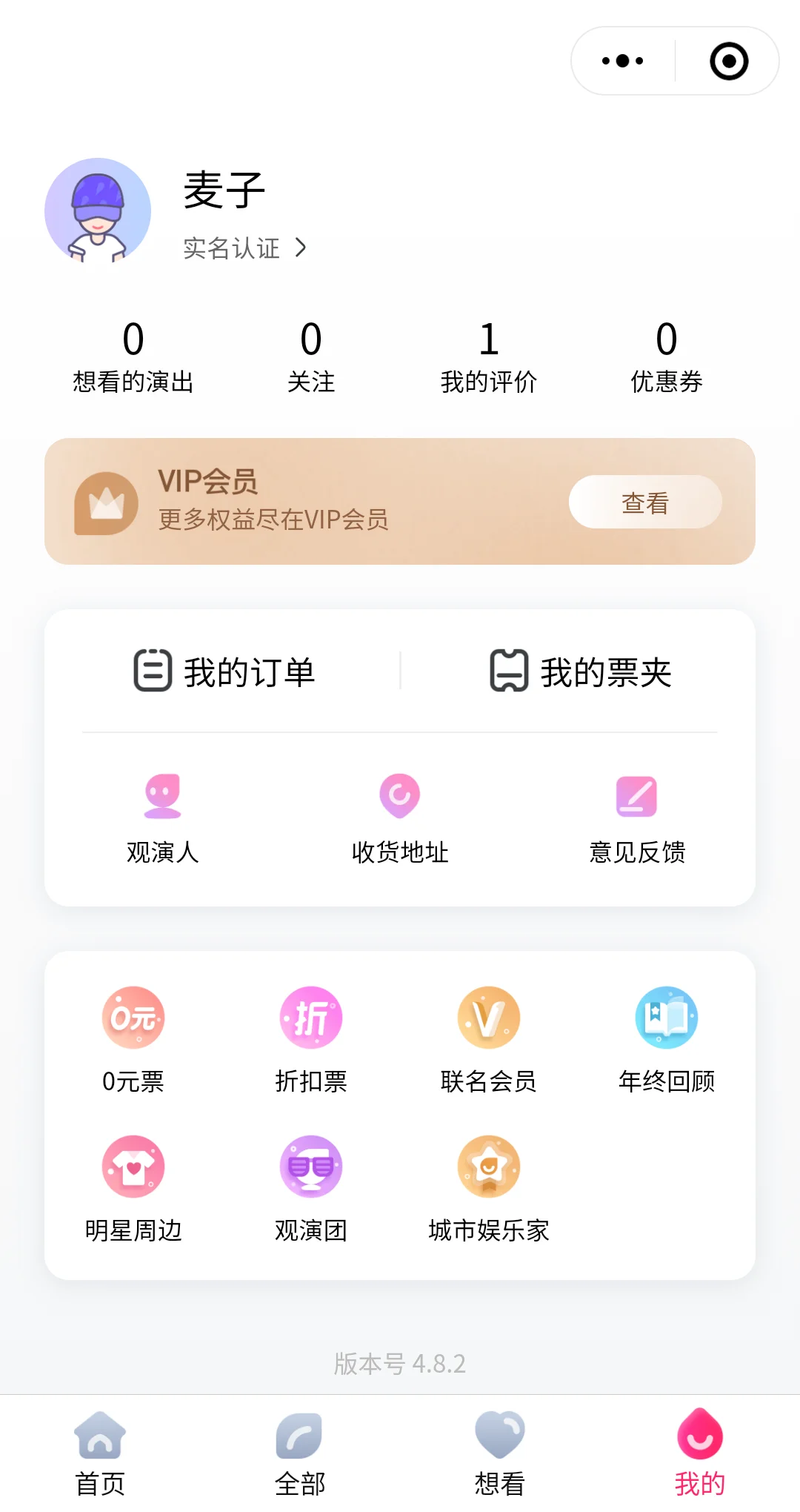Open 实名认证 real-name verification

(244, 248)
